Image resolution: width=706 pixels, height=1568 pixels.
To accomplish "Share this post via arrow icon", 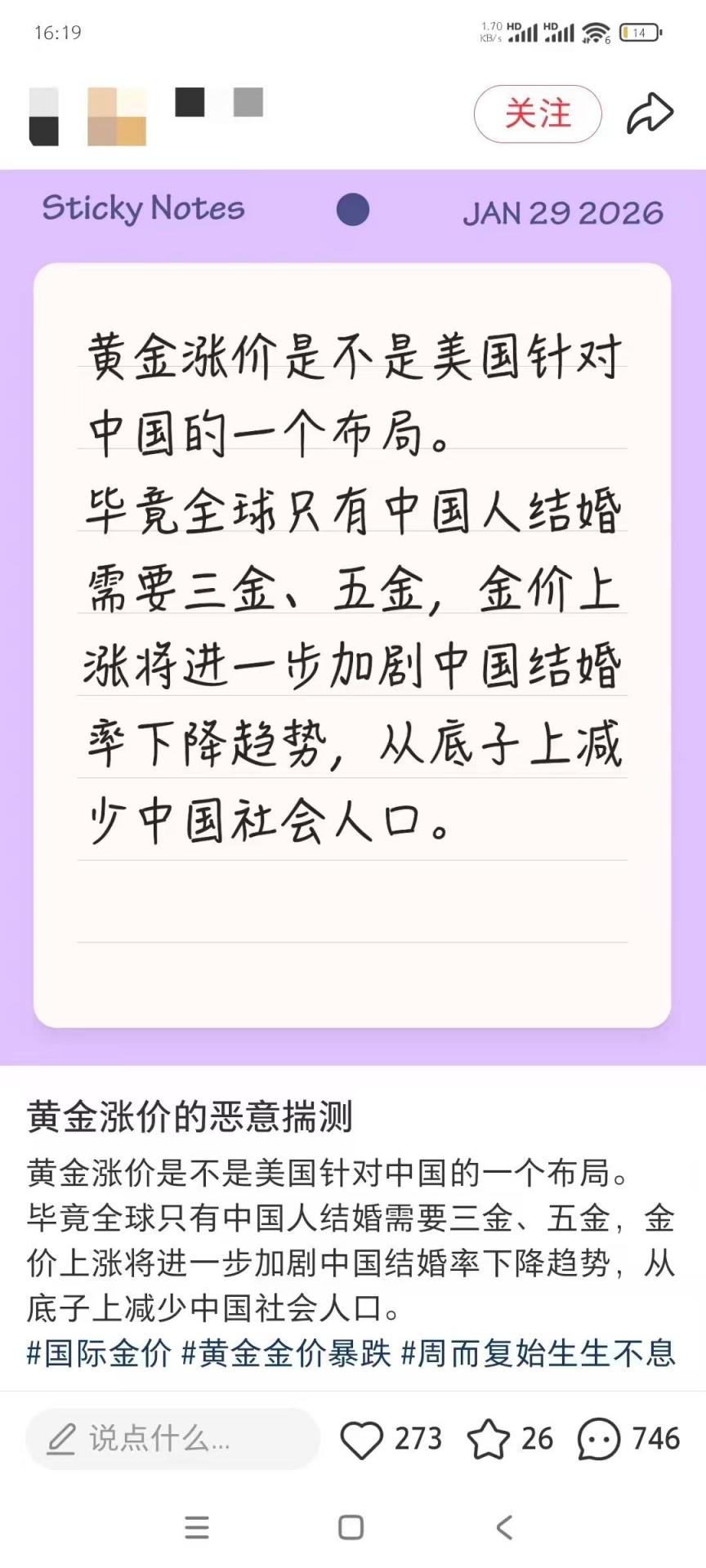I will 650,114.
